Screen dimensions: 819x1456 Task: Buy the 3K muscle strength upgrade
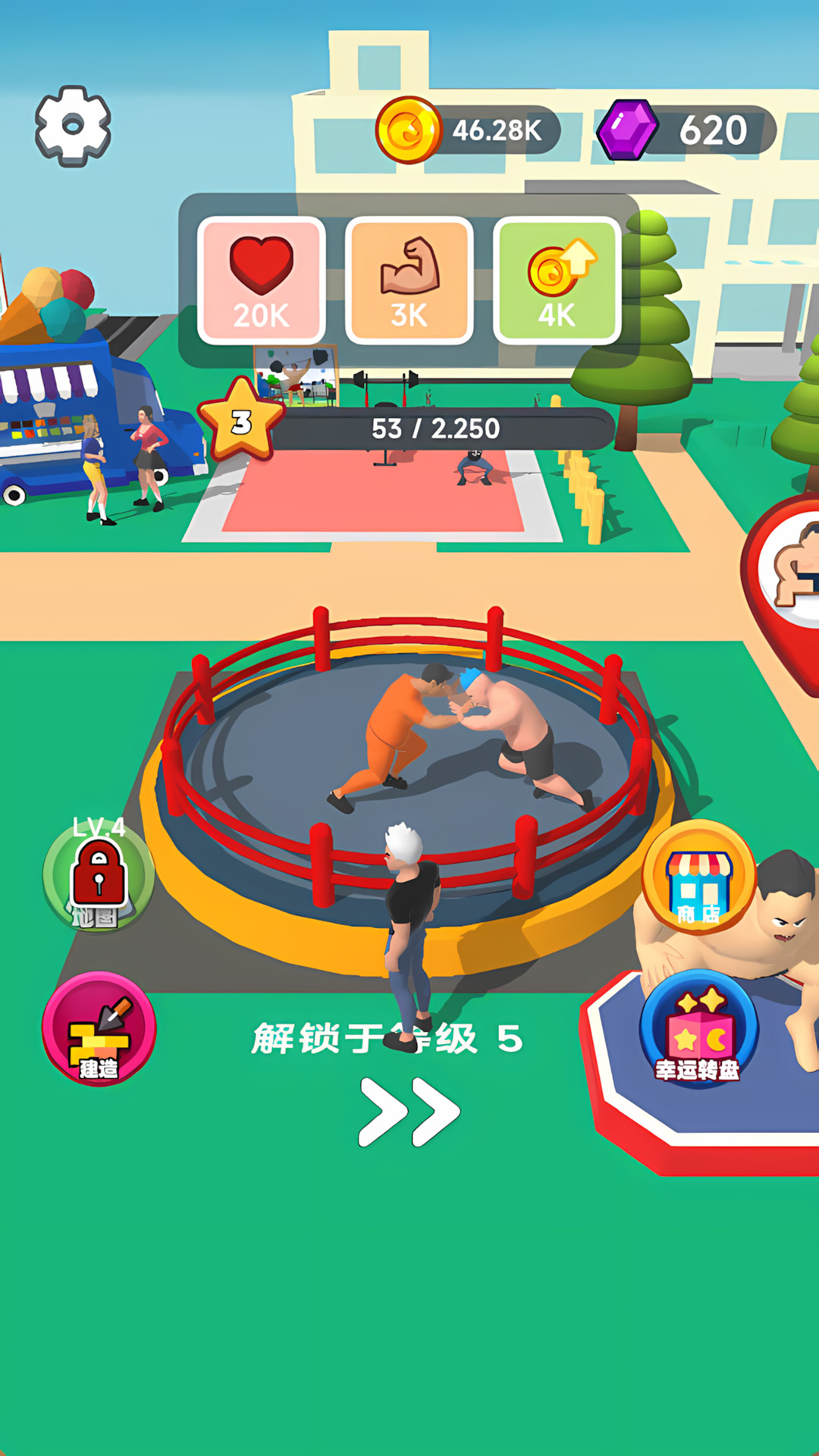click(409, 281)
